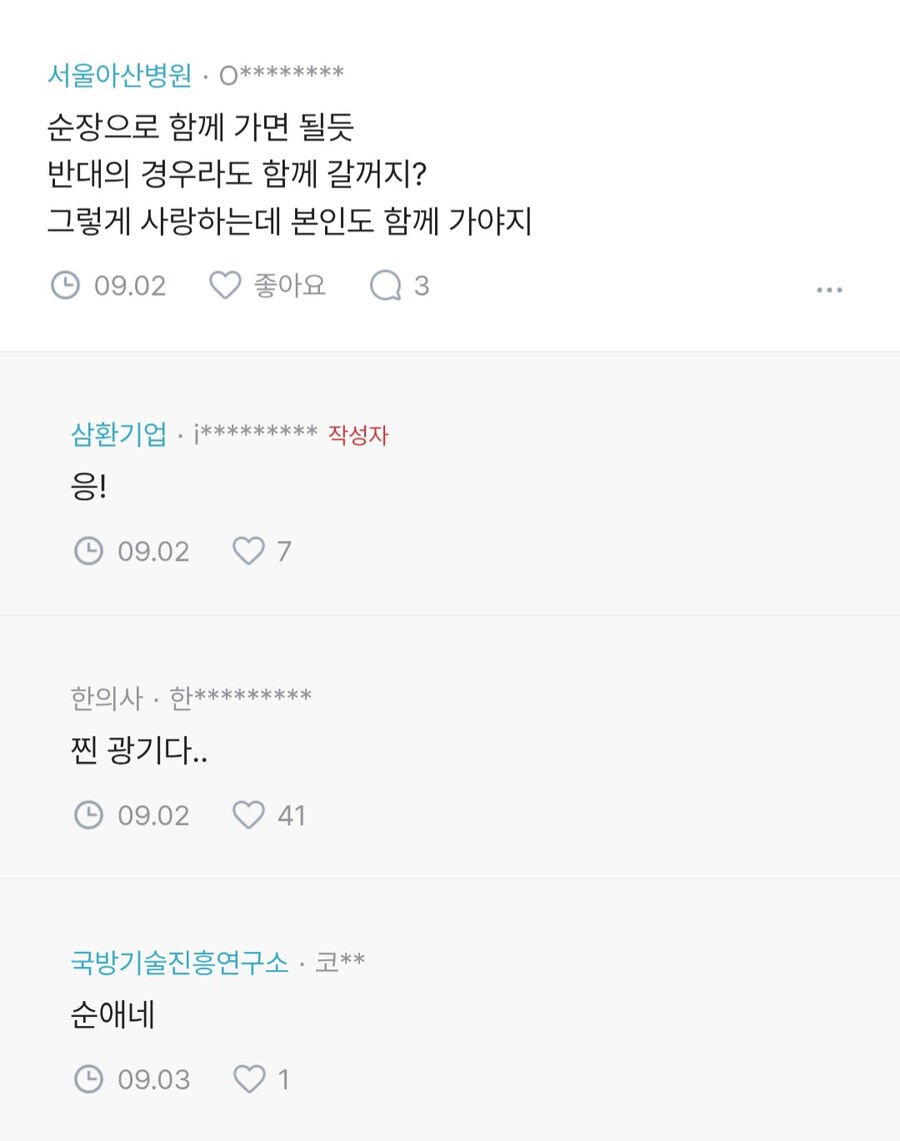Open the three-dot options menu on the first comment
The height and width of the screenshot is (1141, 900).
point(829,289)
